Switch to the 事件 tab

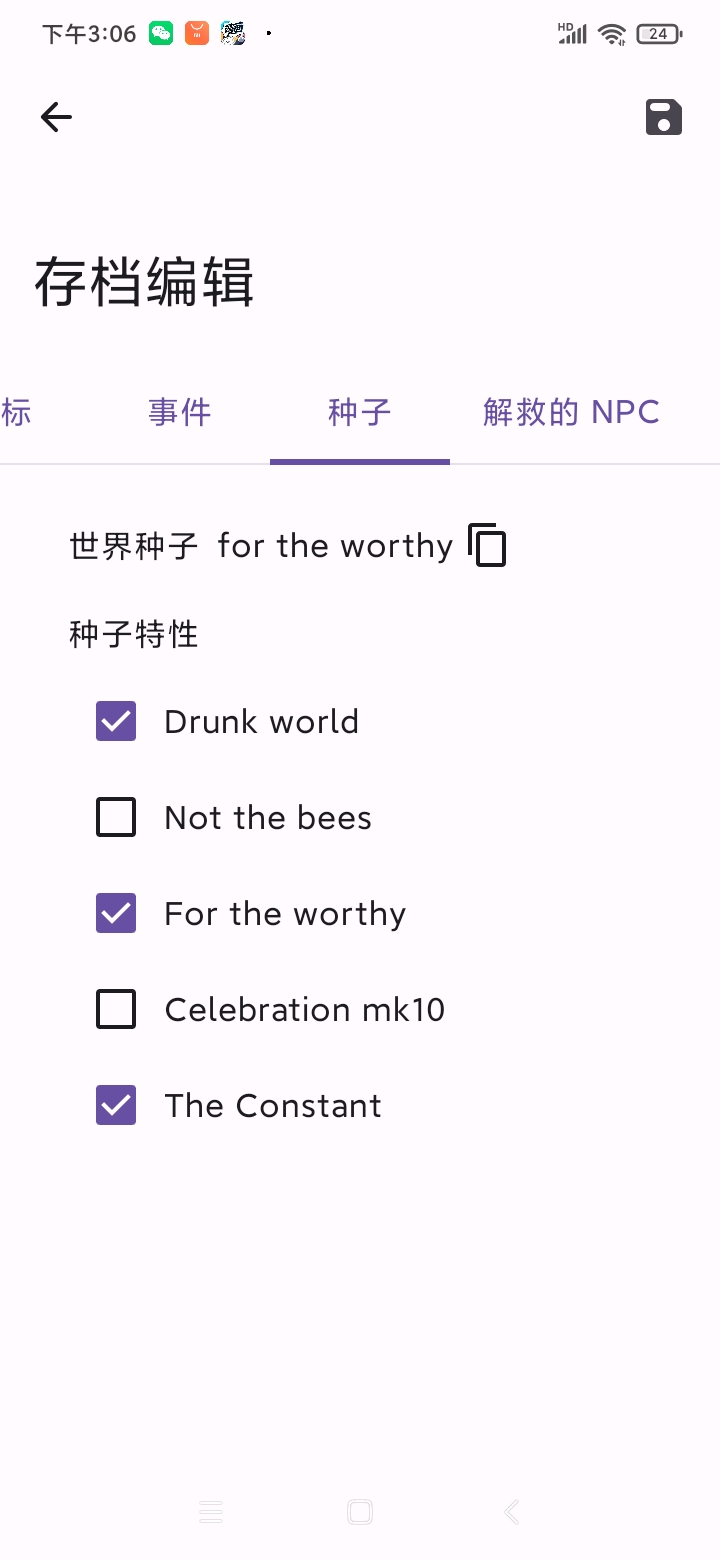pyautogui.click(x=180, y=412)
